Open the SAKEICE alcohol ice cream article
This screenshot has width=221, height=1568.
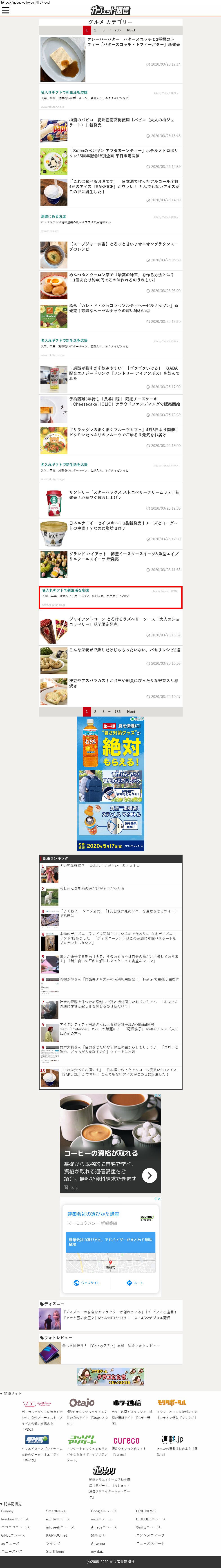pos(125,186)
